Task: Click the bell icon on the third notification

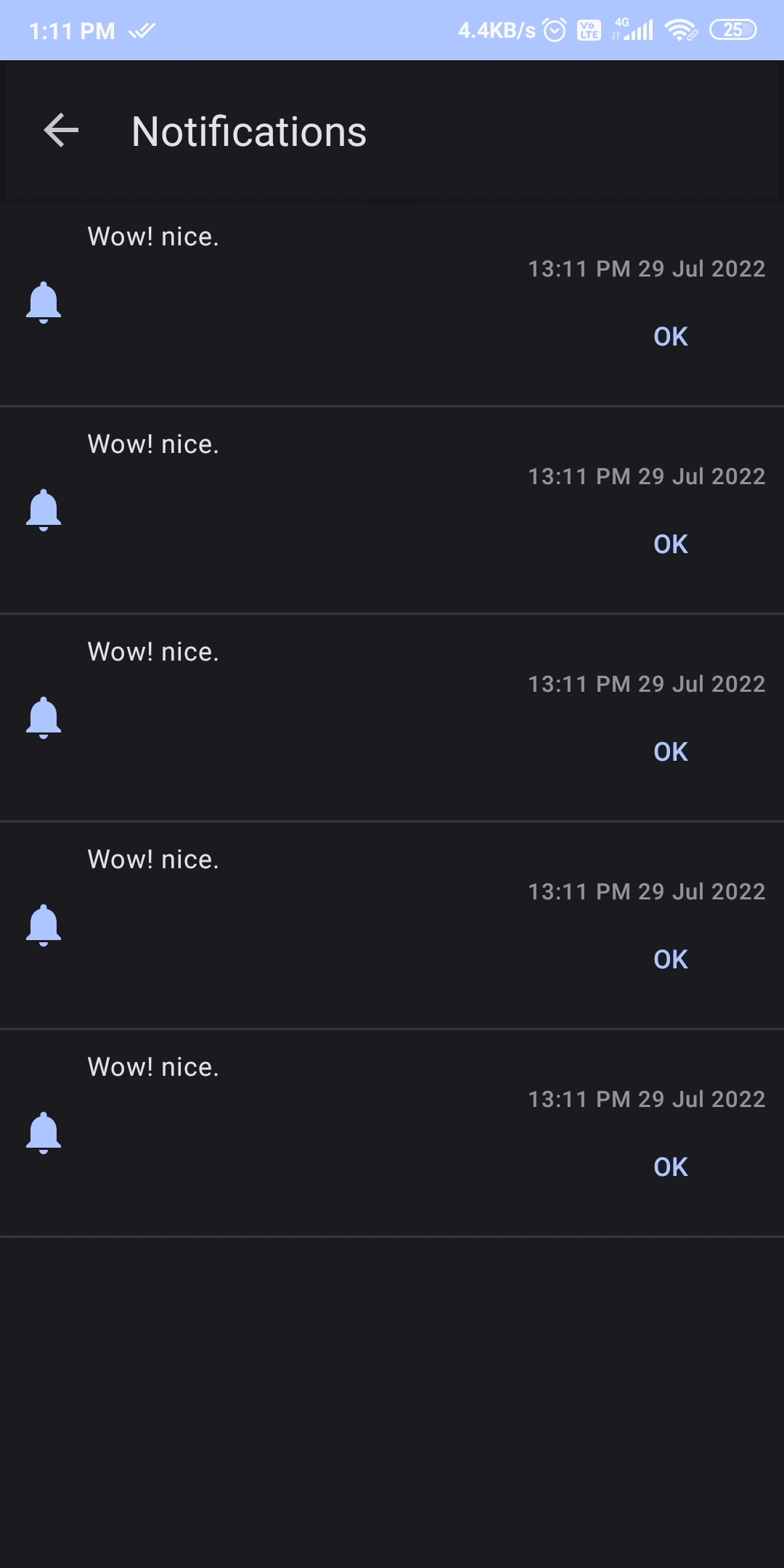Action: [44, 718]
